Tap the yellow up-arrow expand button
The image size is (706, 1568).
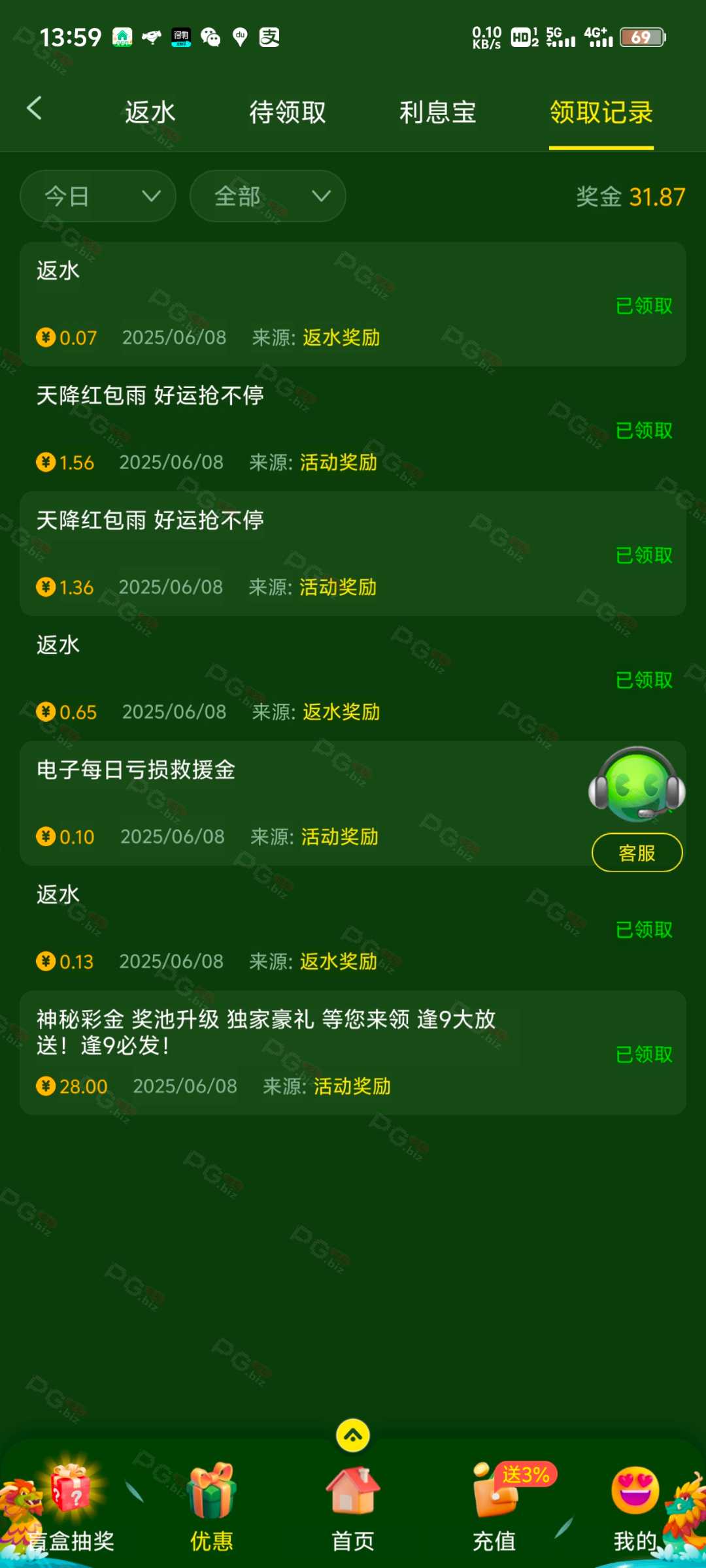[353, 1435]
